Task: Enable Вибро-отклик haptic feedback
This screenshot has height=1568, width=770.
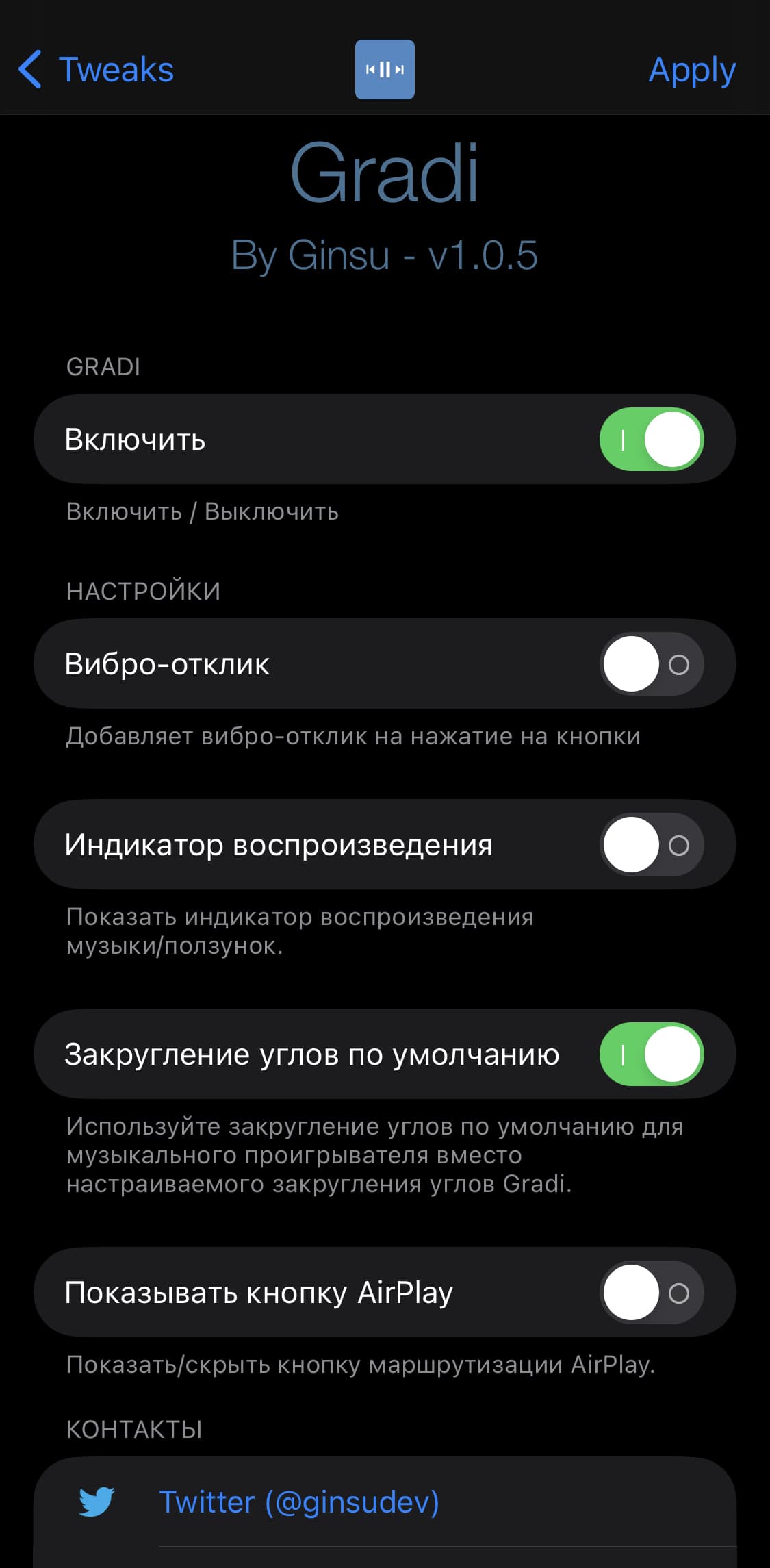Action: 652,663
